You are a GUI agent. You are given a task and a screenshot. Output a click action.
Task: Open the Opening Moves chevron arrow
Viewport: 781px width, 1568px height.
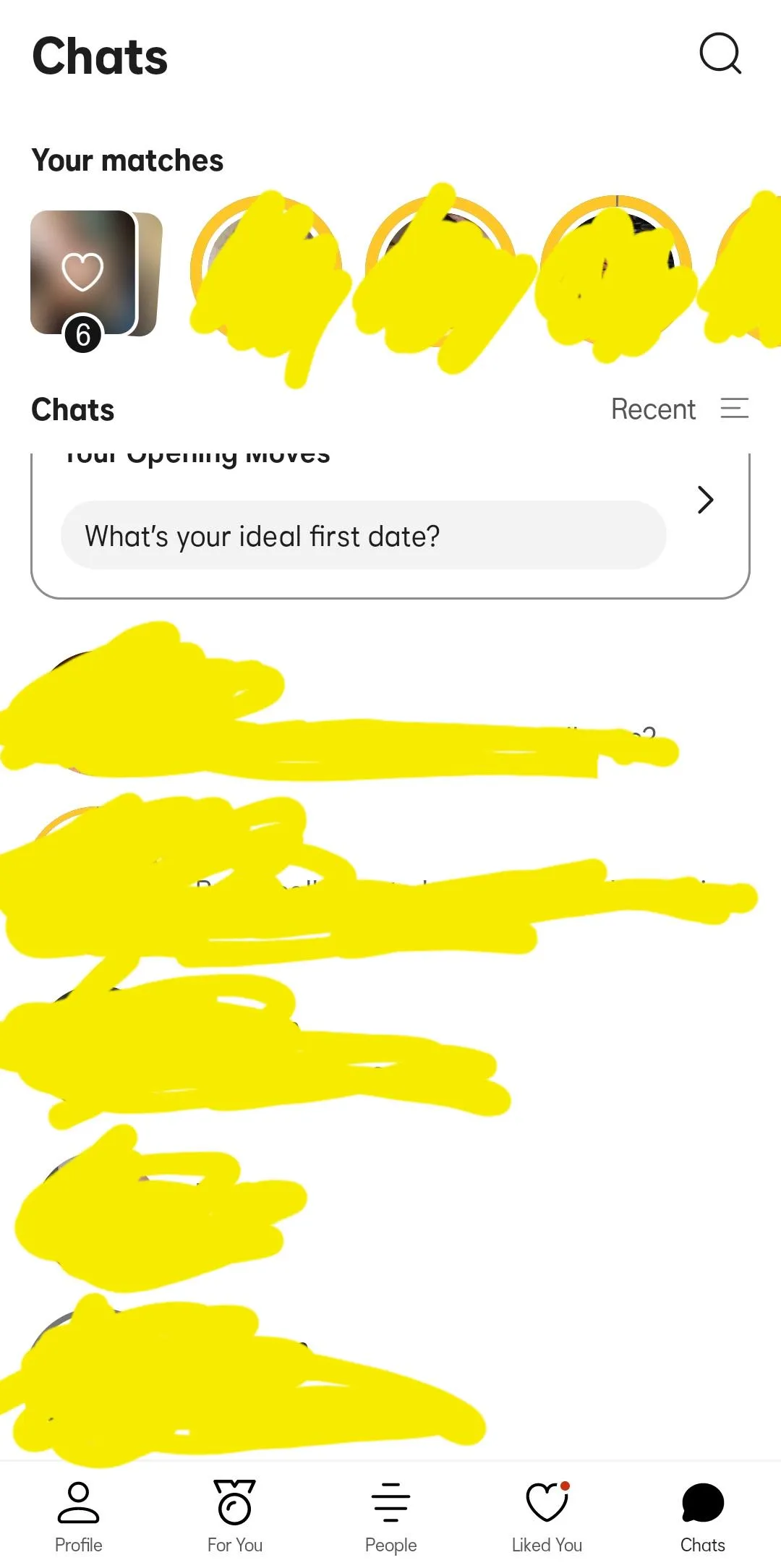click(705, 500)
